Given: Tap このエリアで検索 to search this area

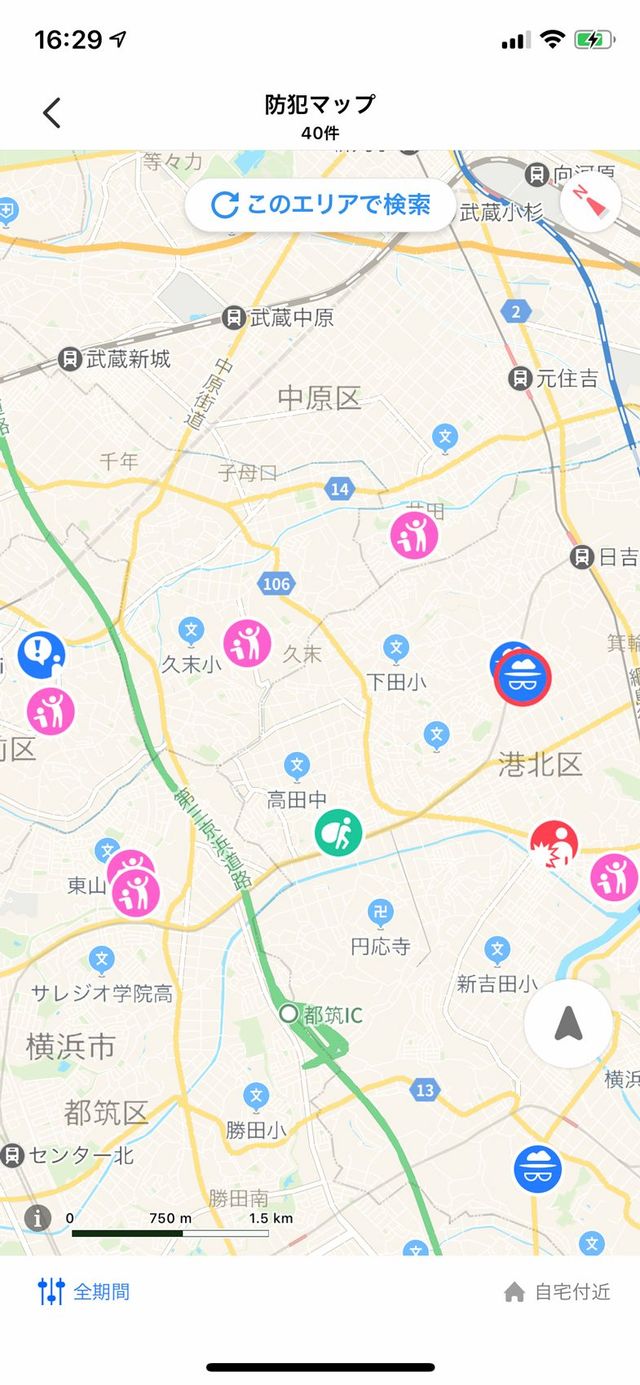Looking at the screenshot, I should [x=321, y=205].
